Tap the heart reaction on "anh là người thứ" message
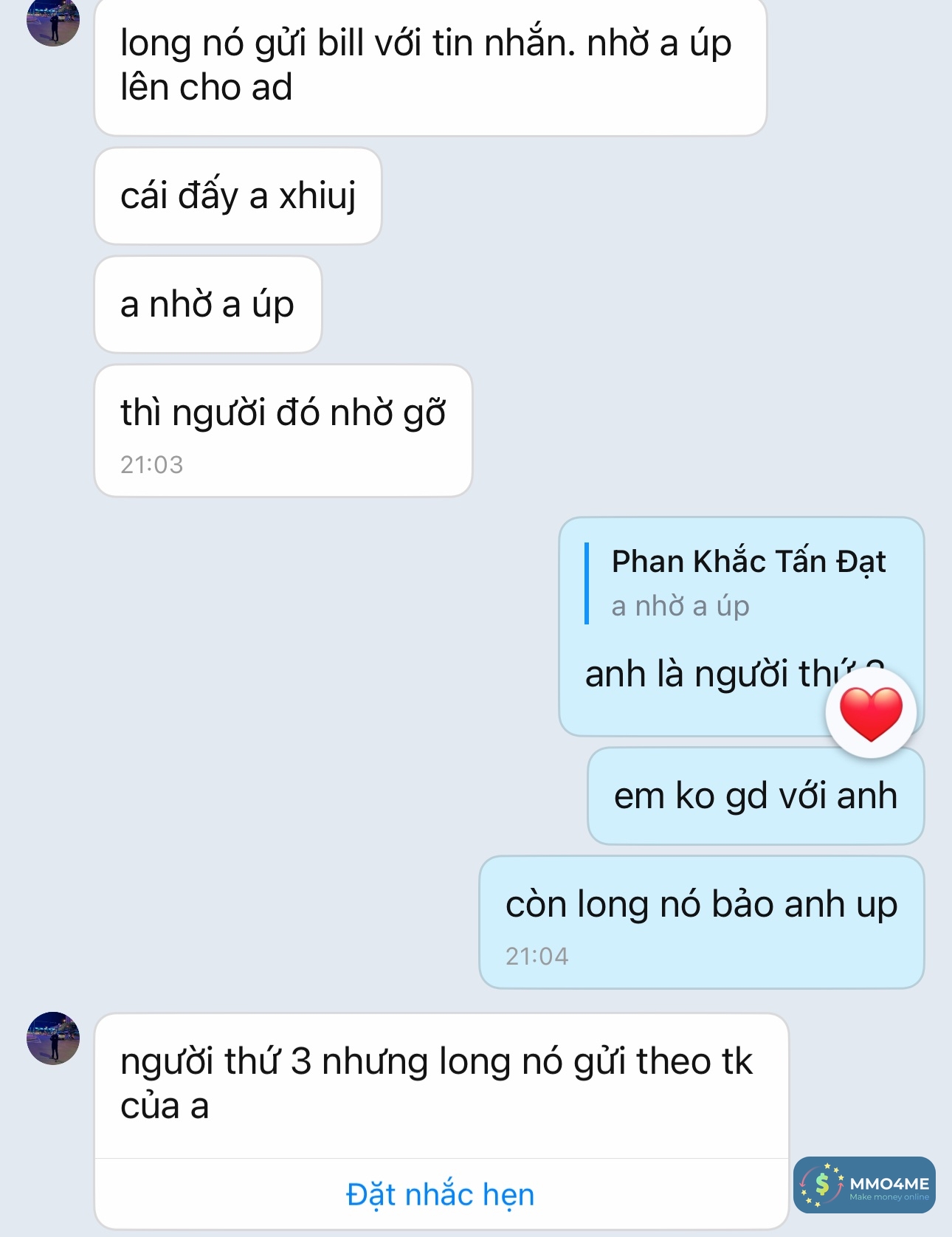952x1237 pixels. (871, 713)
